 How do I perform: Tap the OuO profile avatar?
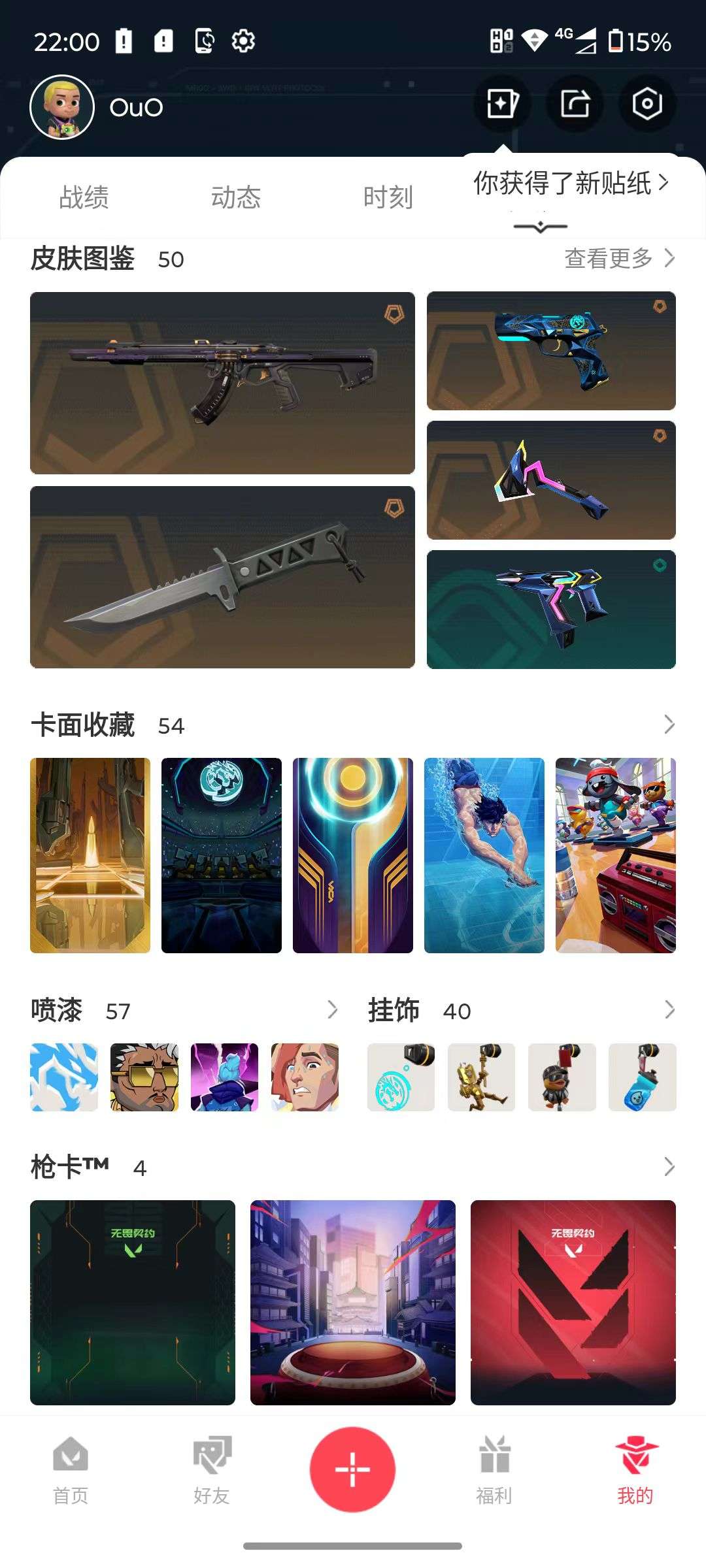point(63,108)
